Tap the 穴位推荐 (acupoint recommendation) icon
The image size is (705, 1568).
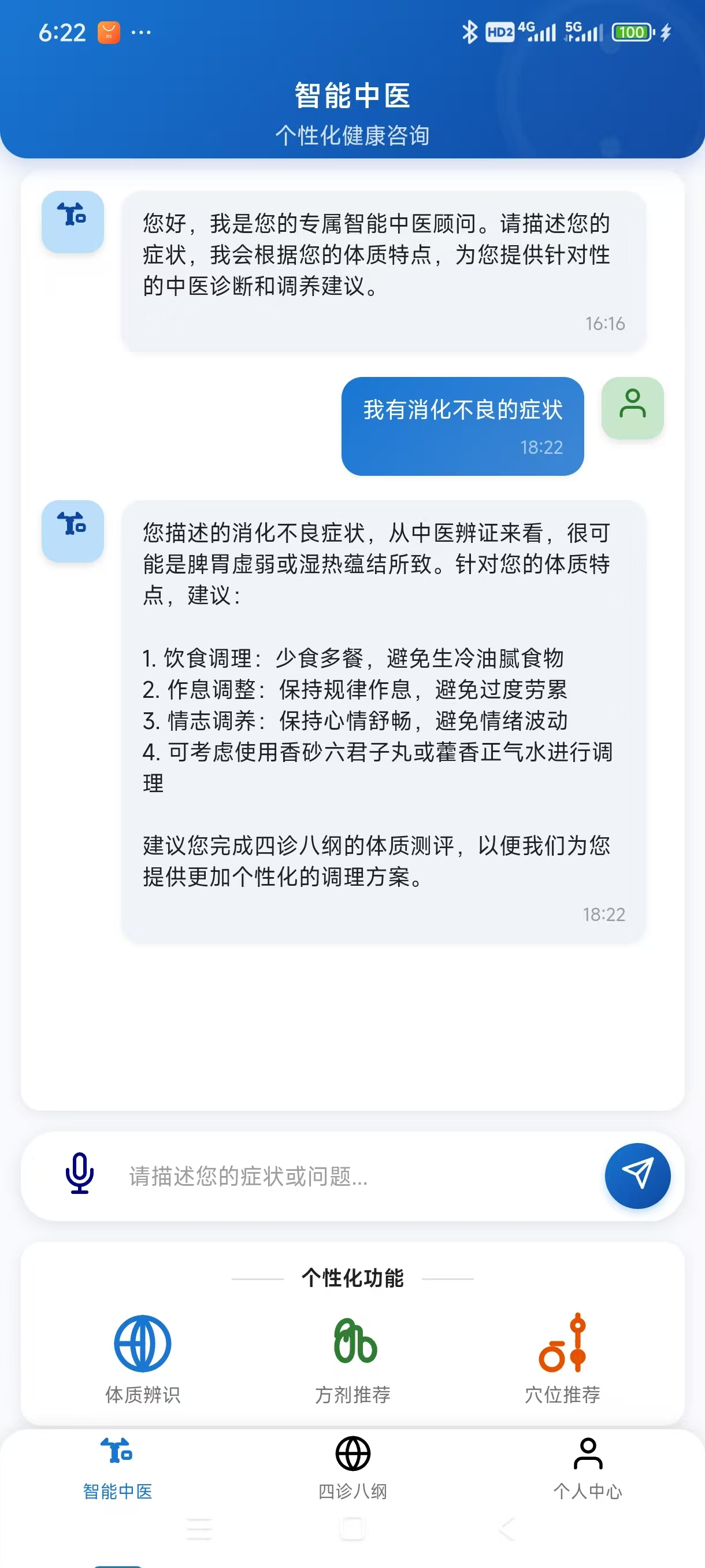pos(563,1343)
